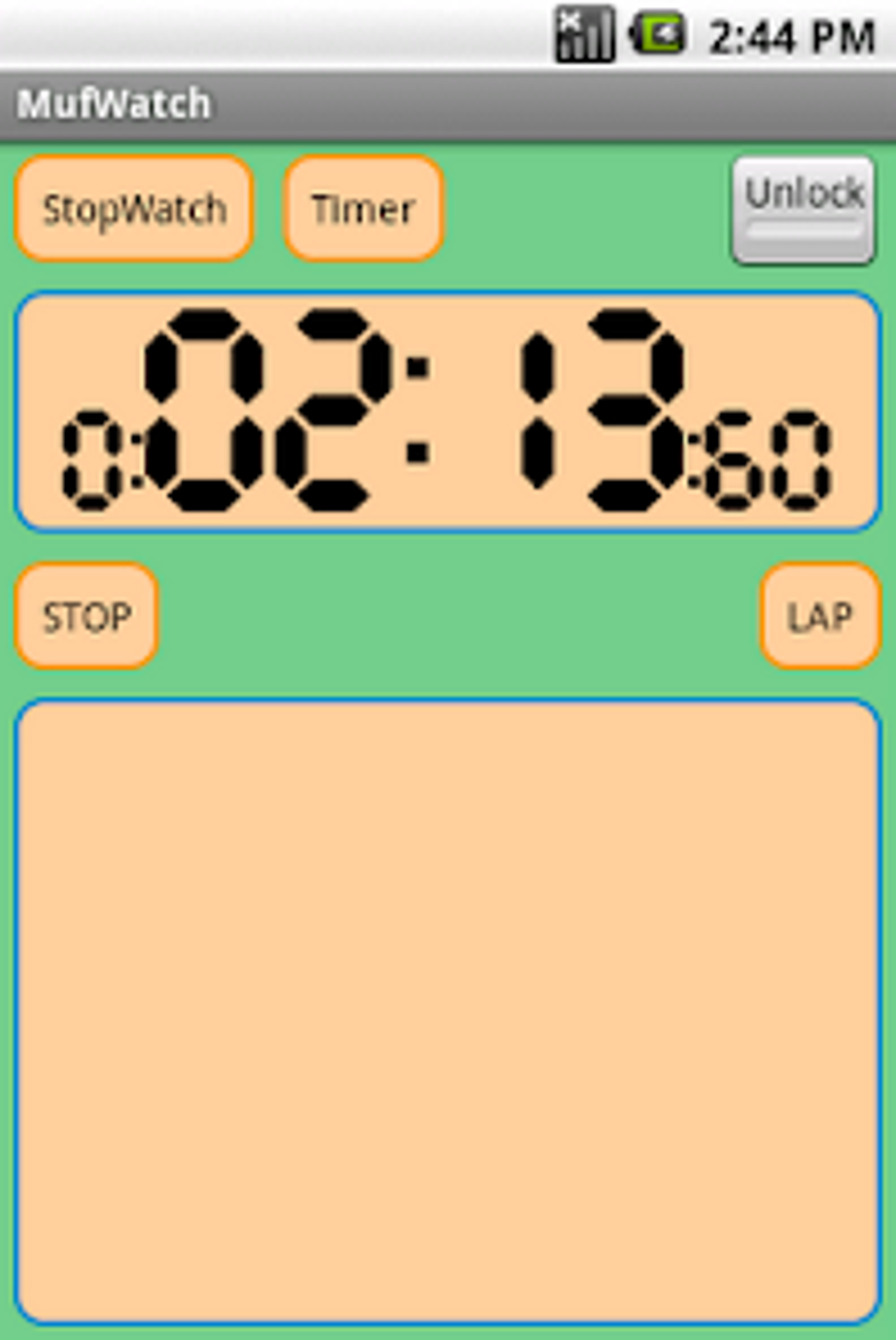Switch to the Timer mode
Image resolution: width=896 pixels, height=1340 pixels.
click(363, 209)
